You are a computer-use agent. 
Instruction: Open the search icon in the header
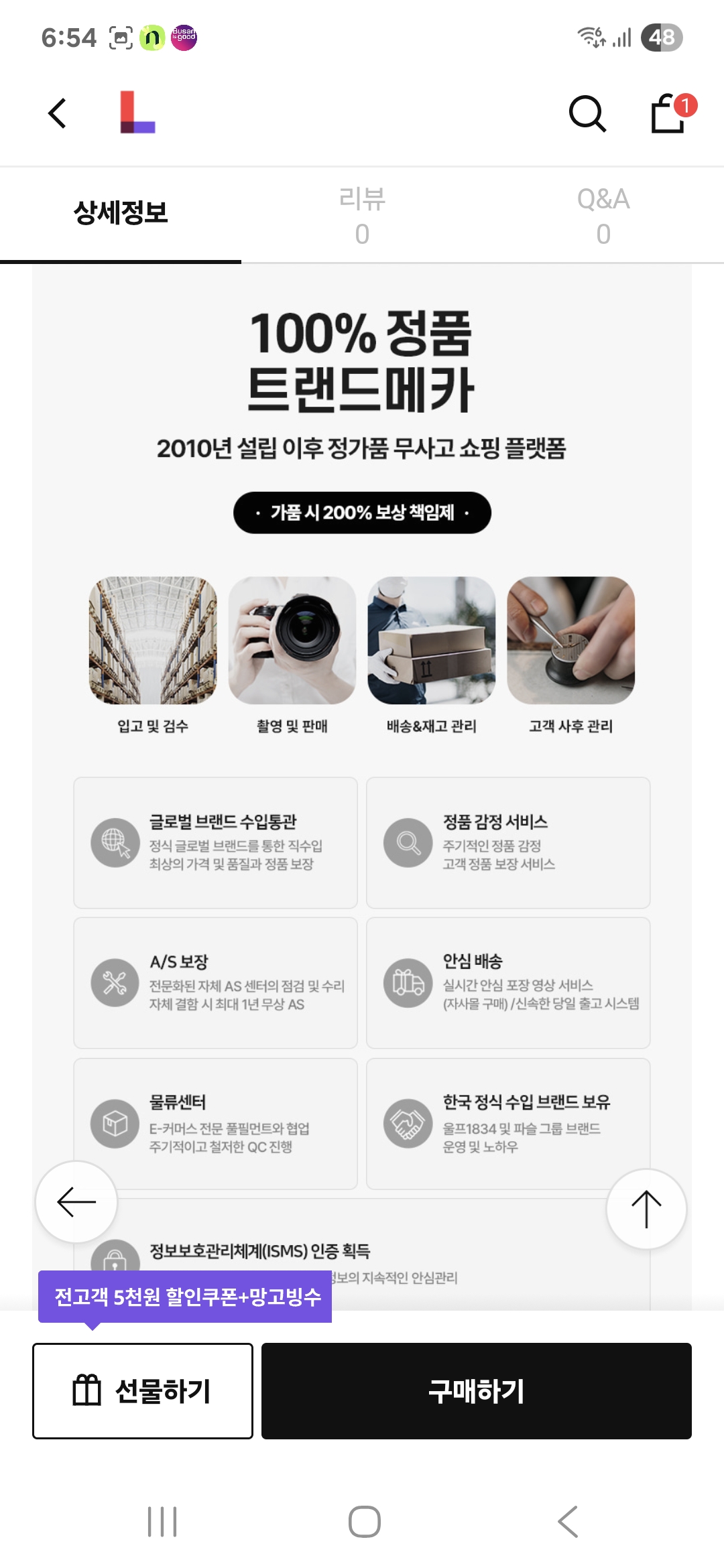(x=587, y=113)
